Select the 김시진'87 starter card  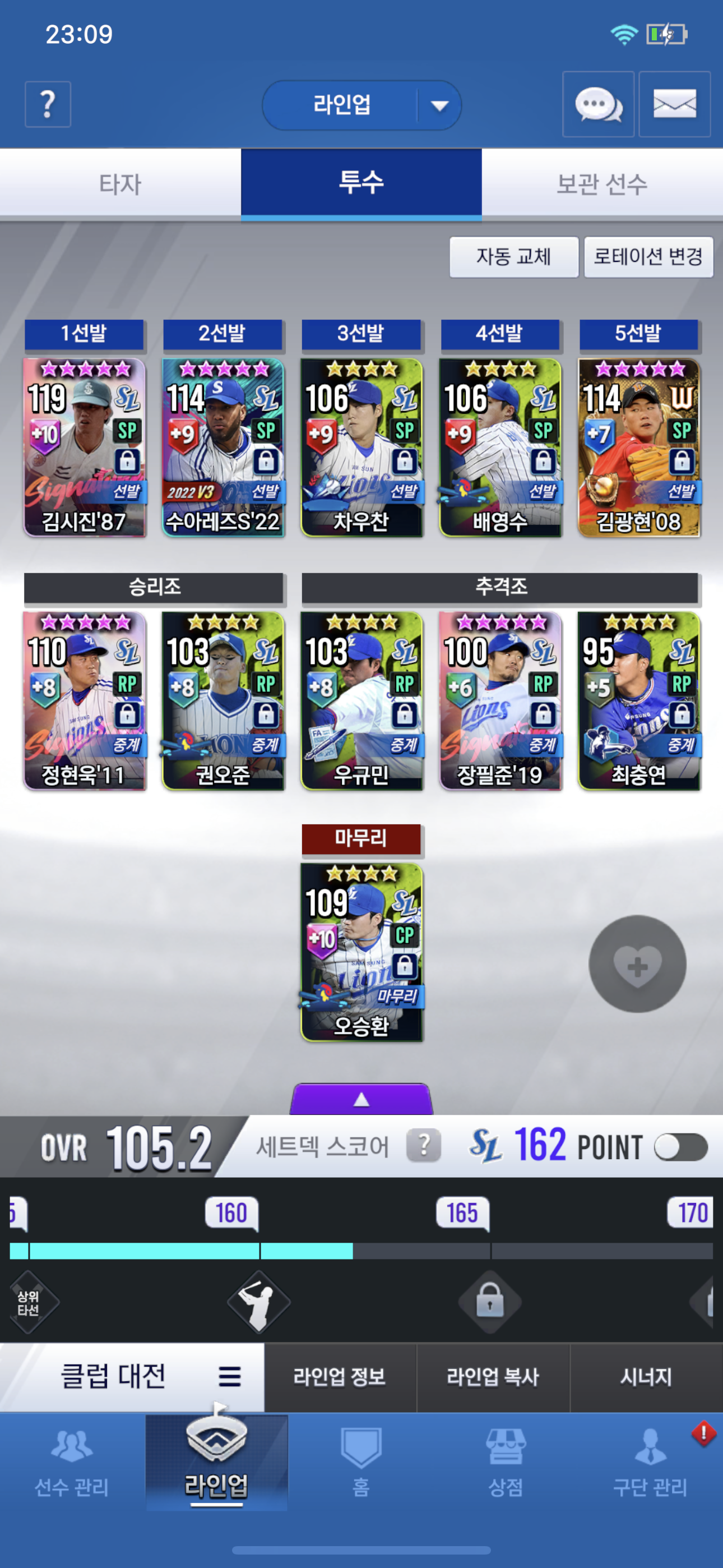point(84,448)
